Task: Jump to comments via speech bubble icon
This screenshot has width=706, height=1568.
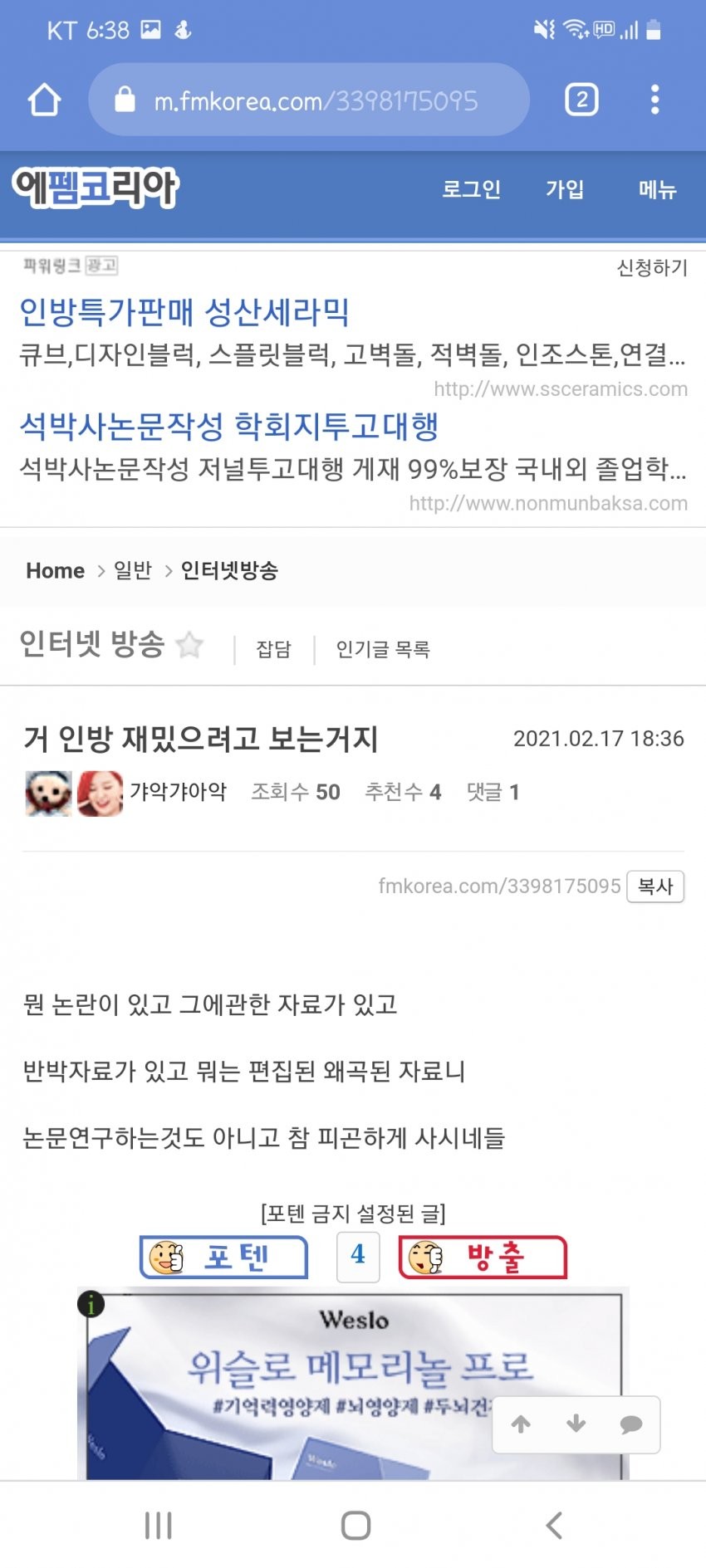Action: coord(631,1424)
